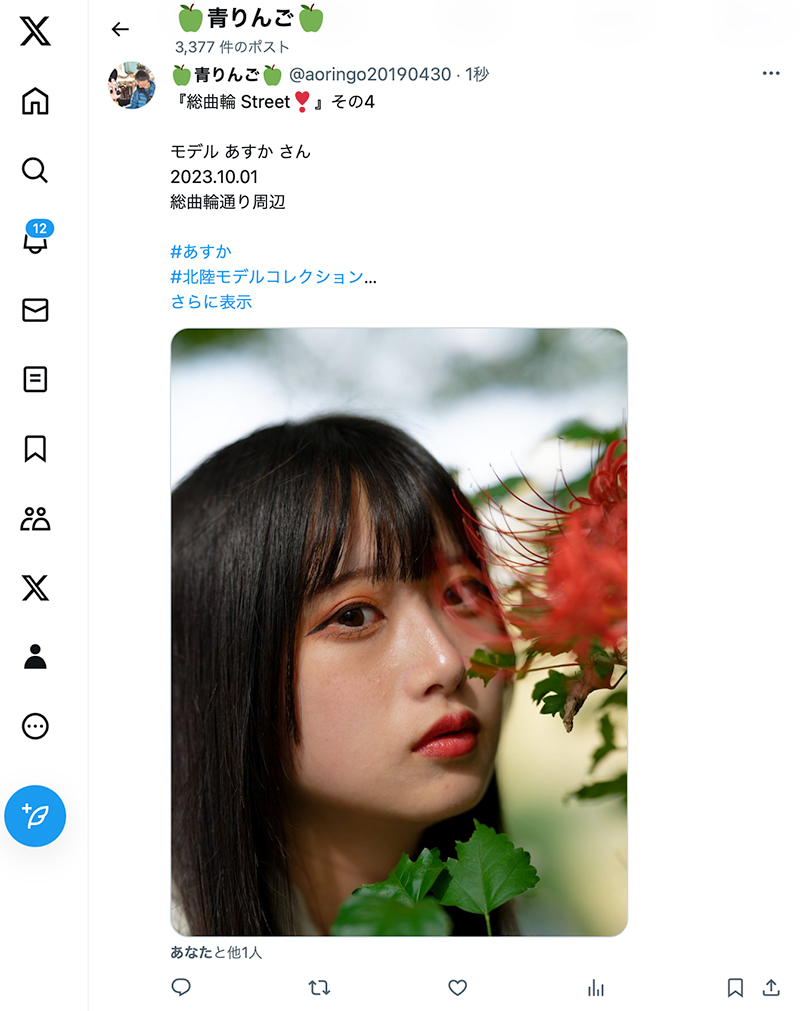Like the post with the heart

(x=458, y=987)
